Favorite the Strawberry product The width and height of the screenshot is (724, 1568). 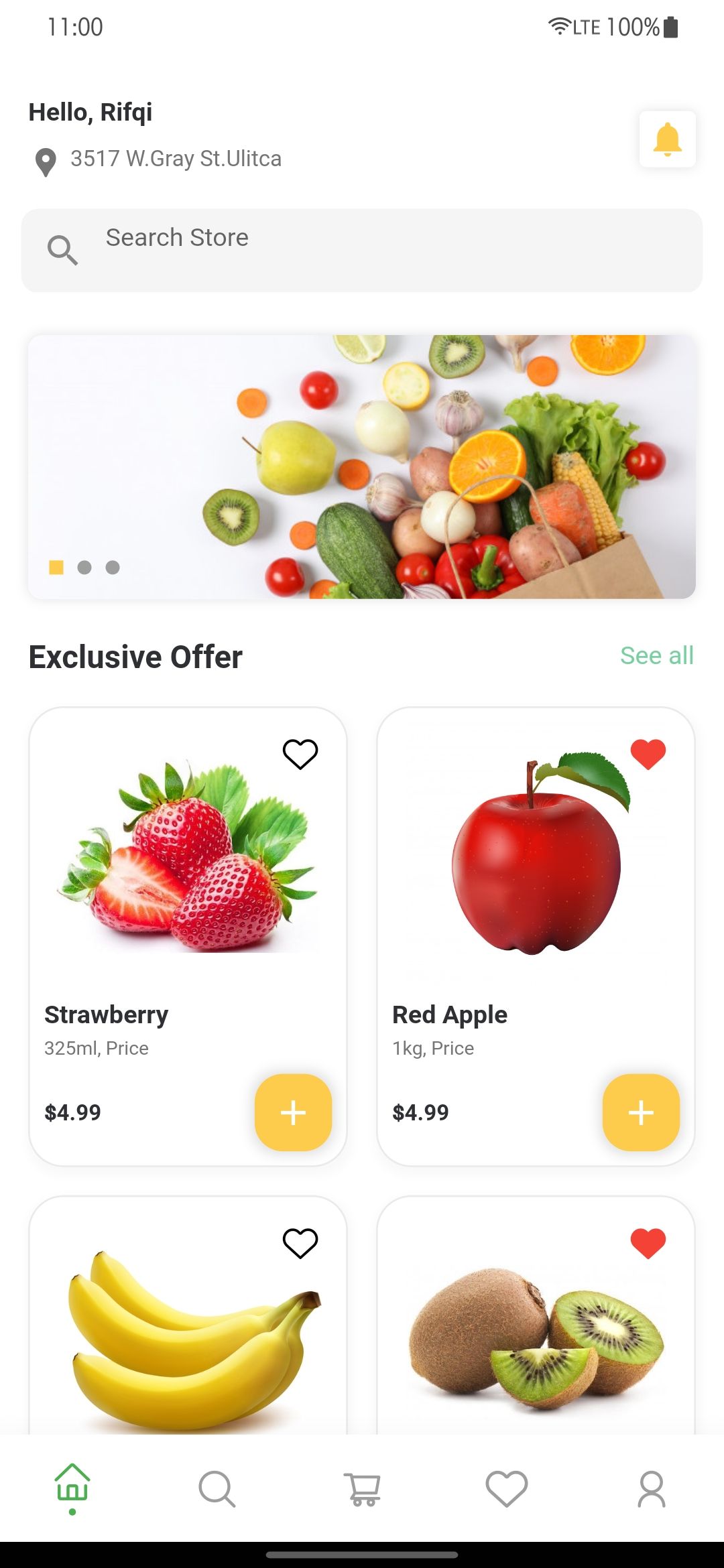pyautogui.click(x=300, y=754)
